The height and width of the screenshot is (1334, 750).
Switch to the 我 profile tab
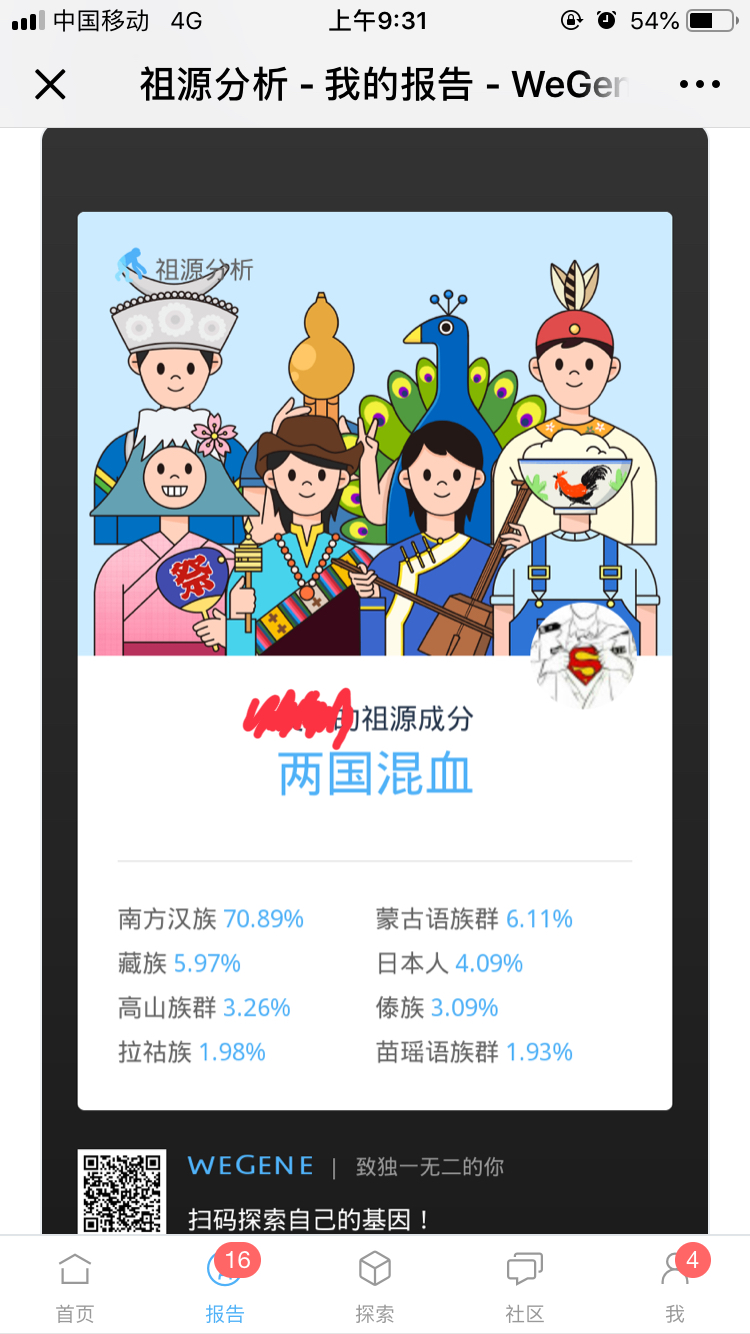pyautogui.click(x=675, y=1288)
